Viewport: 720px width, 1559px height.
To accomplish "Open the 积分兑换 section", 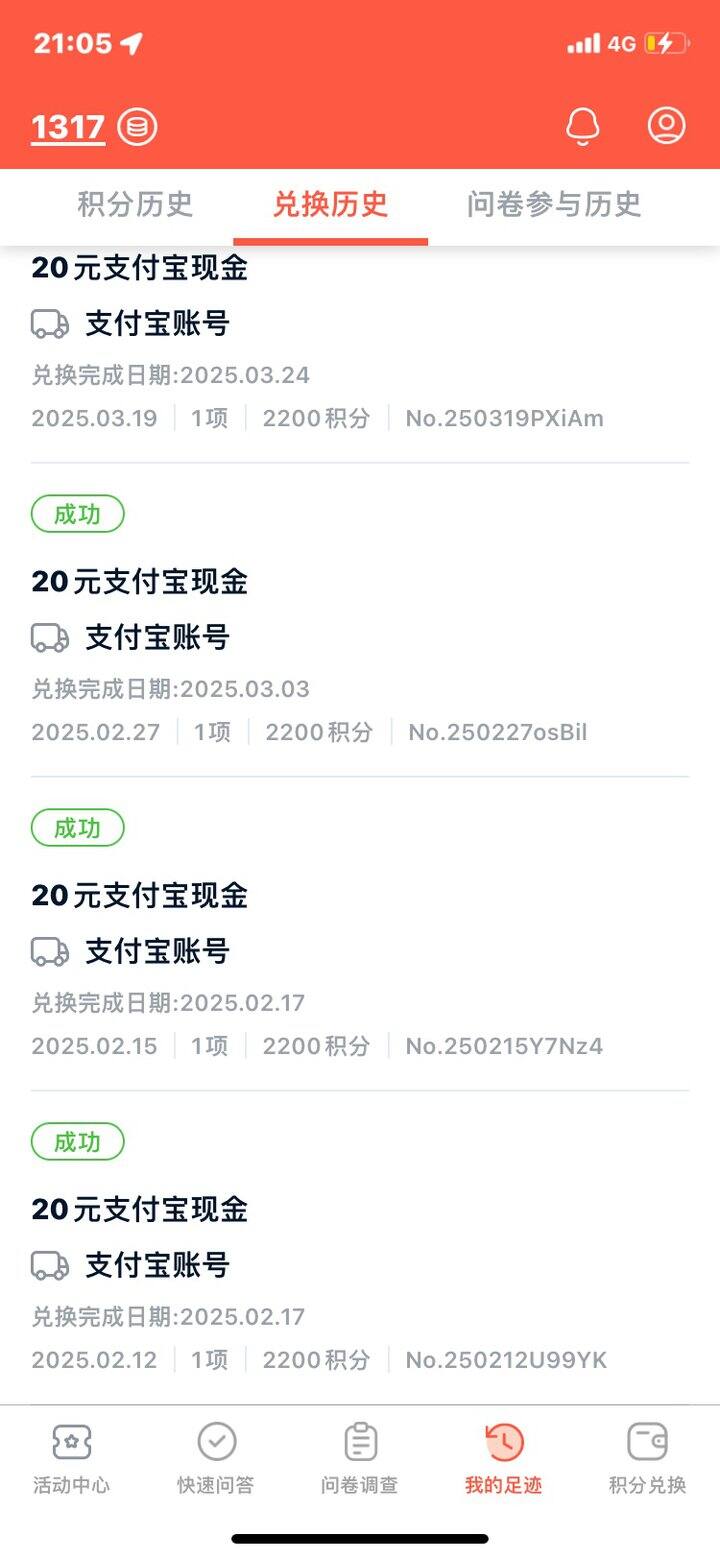I will [x=648, y=1459].
